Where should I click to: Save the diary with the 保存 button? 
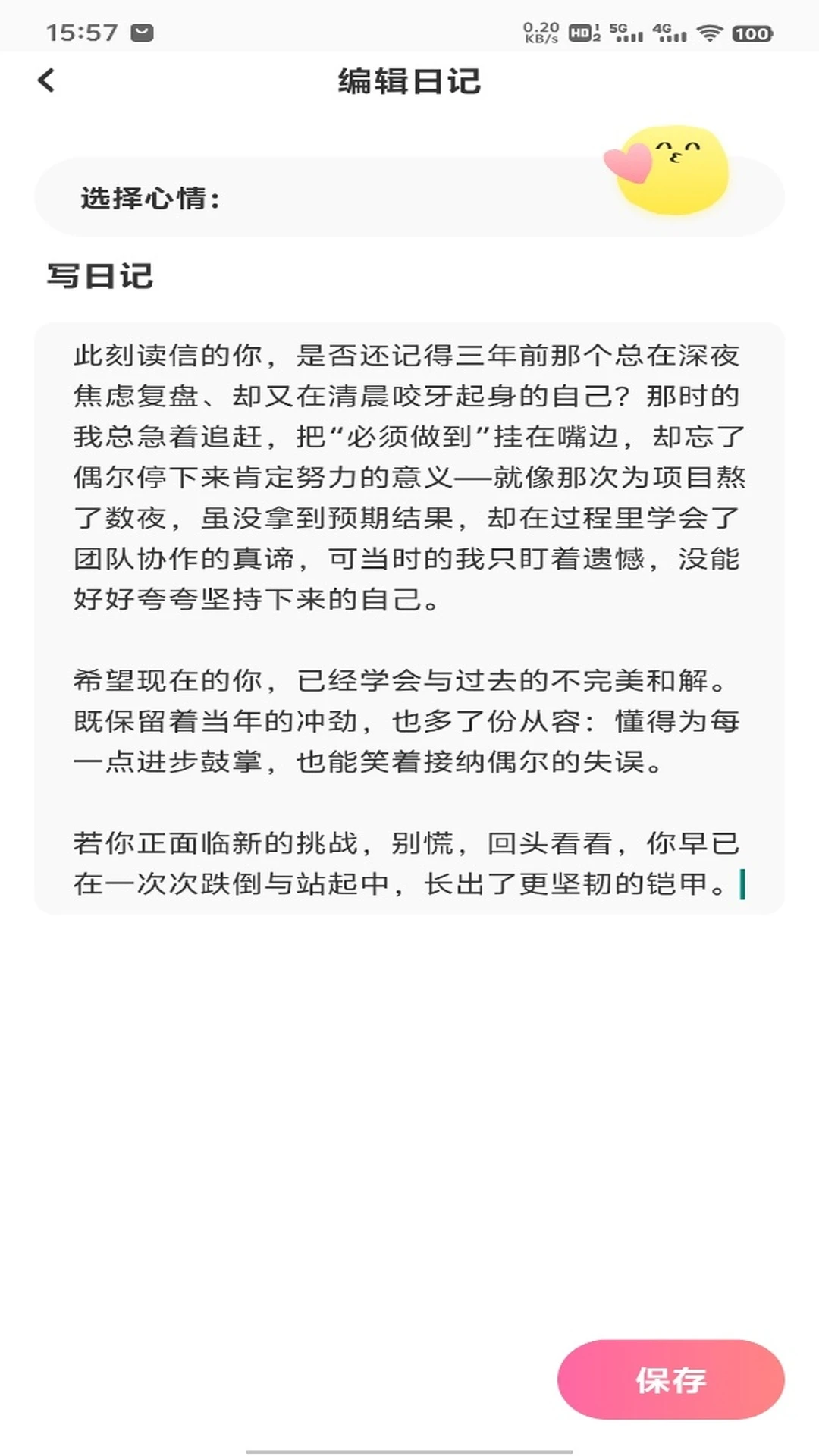pos(670,1379)
